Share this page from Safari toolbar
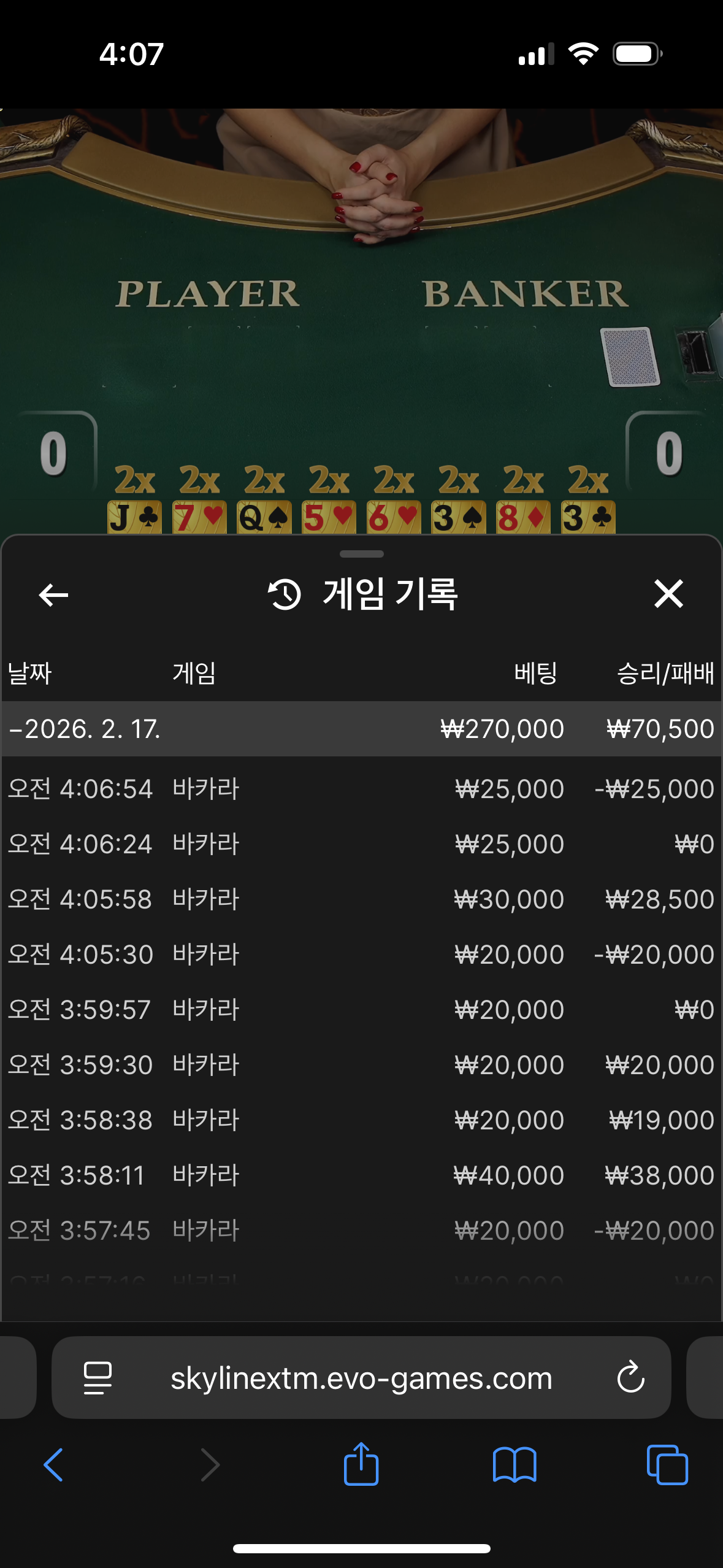Image resolution: width=723 pixels, height=1568 pixels. (x=361, y=1464)
